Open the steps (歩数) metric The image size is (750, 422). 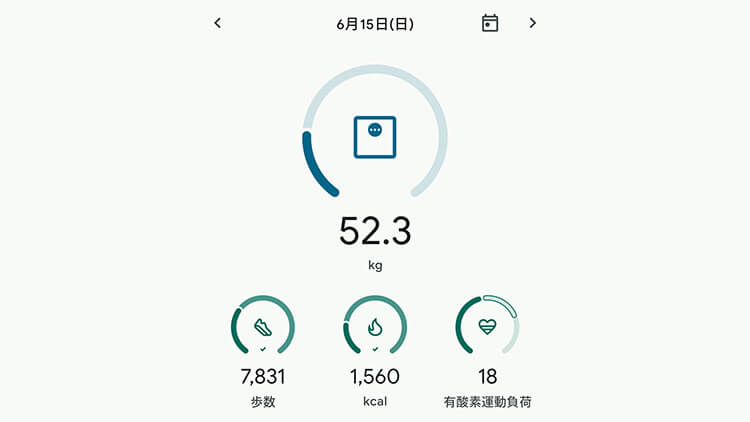(263, 326)
